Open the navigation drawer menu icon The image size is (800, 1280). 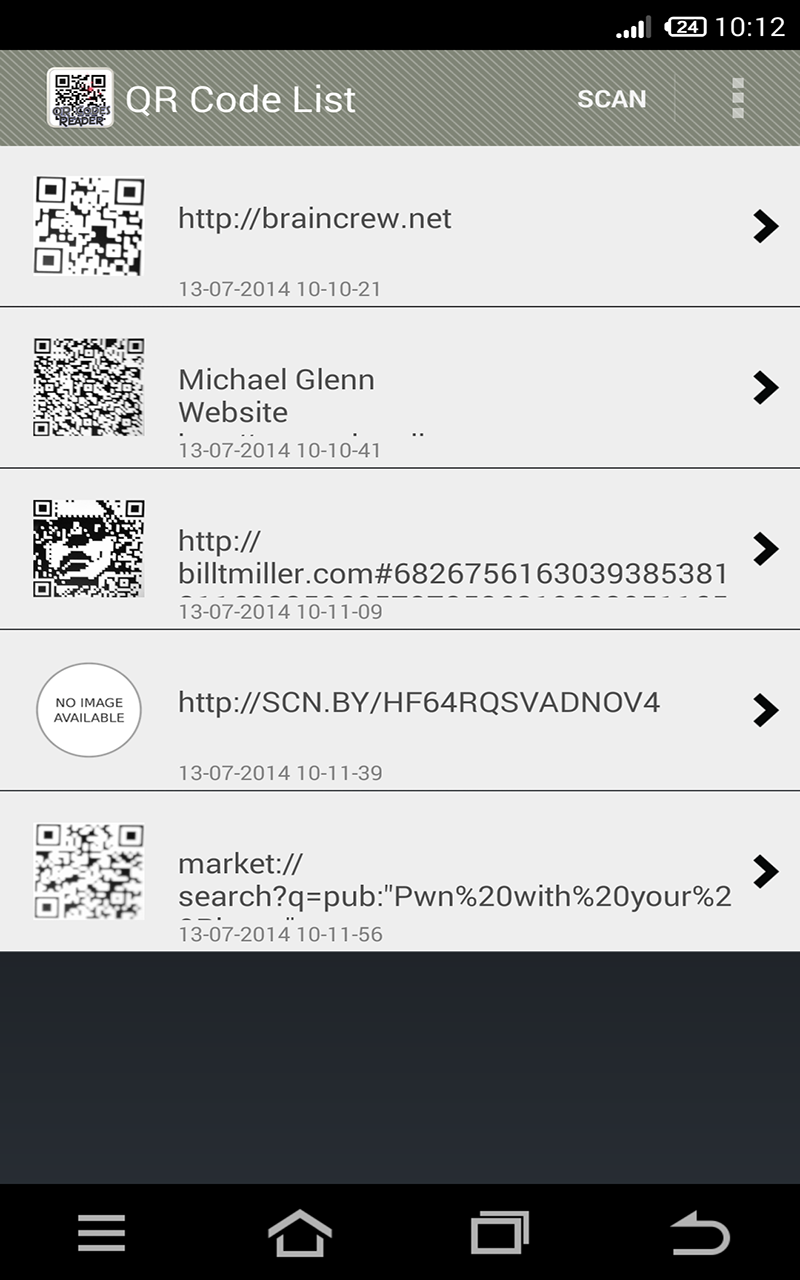[100, 1232]
